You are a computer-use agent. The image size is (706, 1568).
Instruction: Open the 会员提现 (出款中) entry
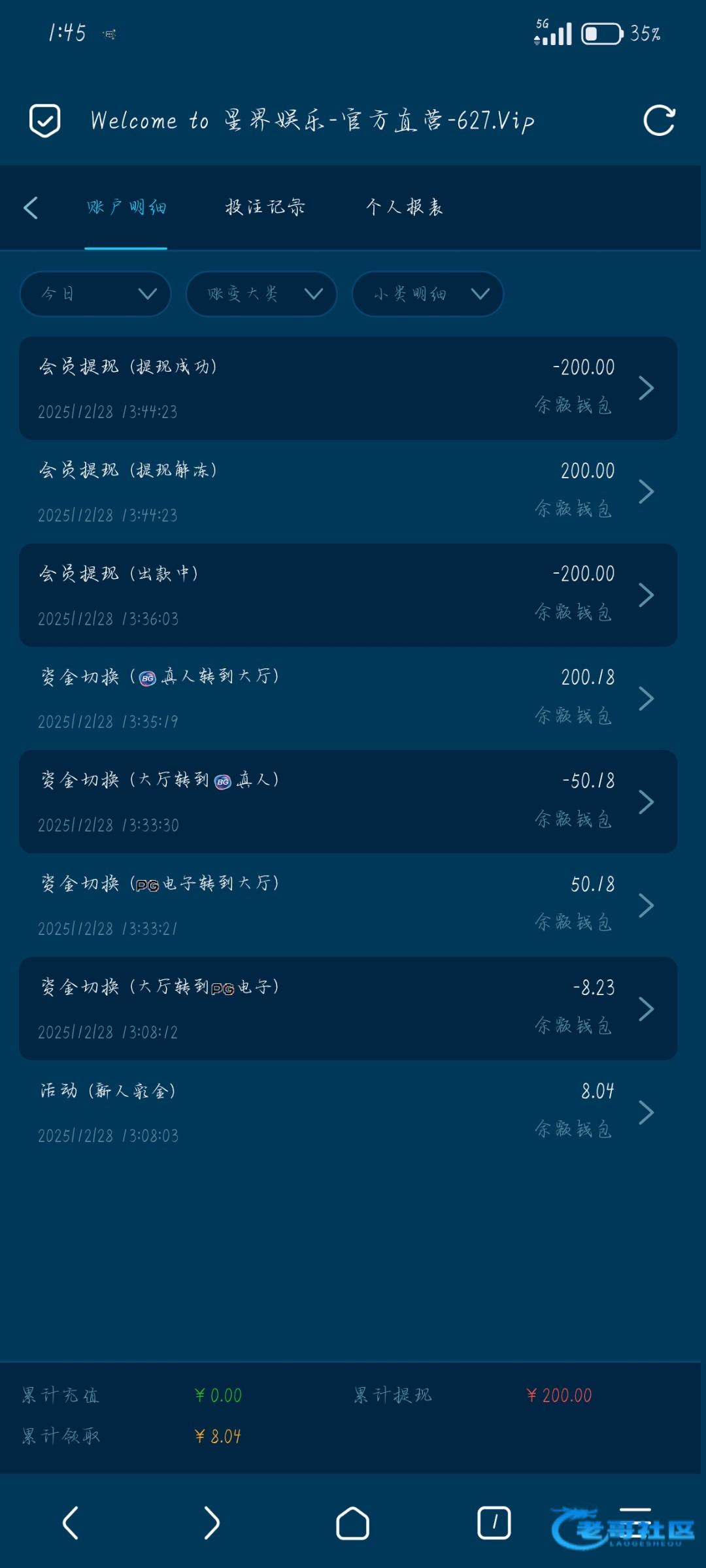348,595
